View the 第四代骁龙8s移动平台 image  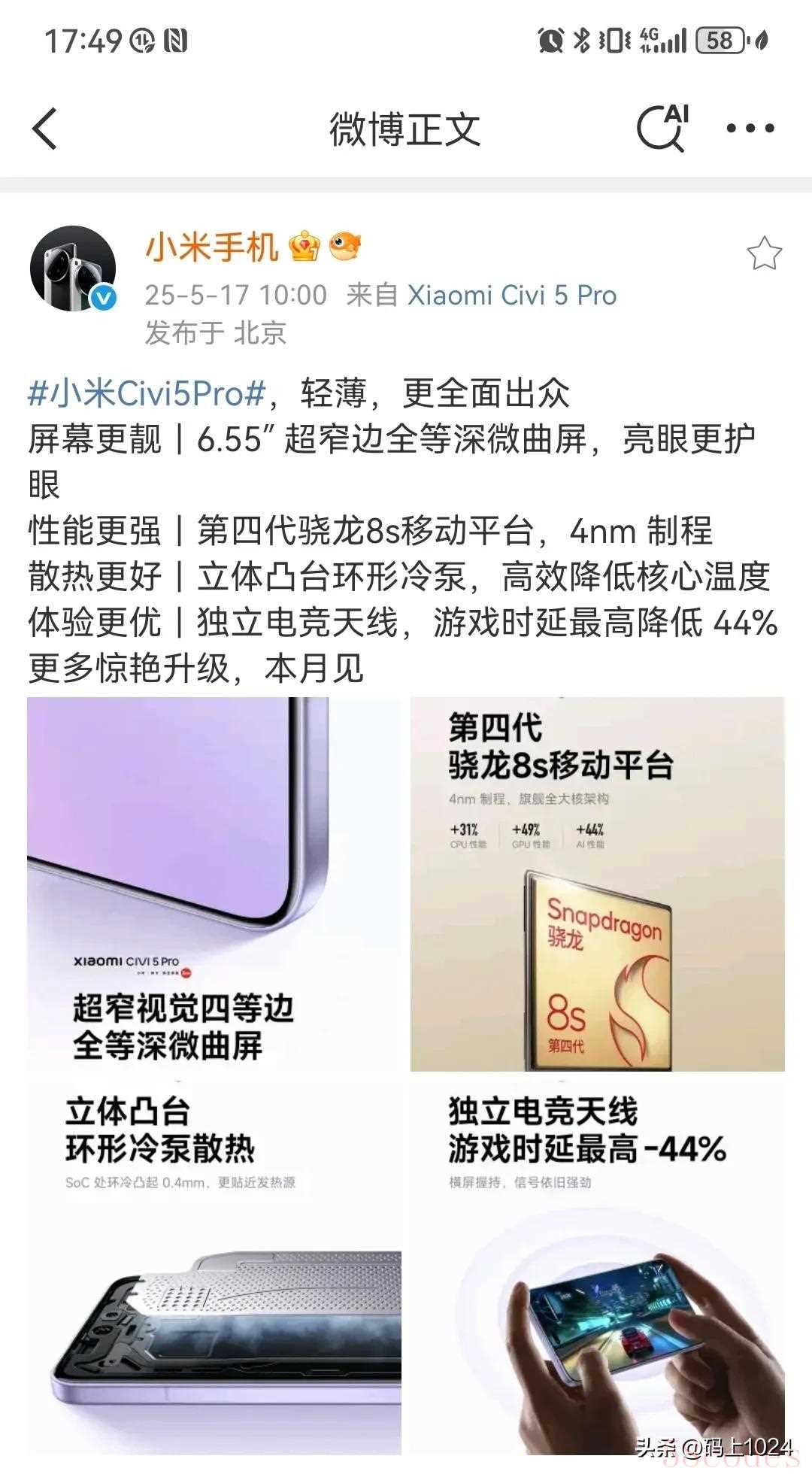[x=597, y=884]
